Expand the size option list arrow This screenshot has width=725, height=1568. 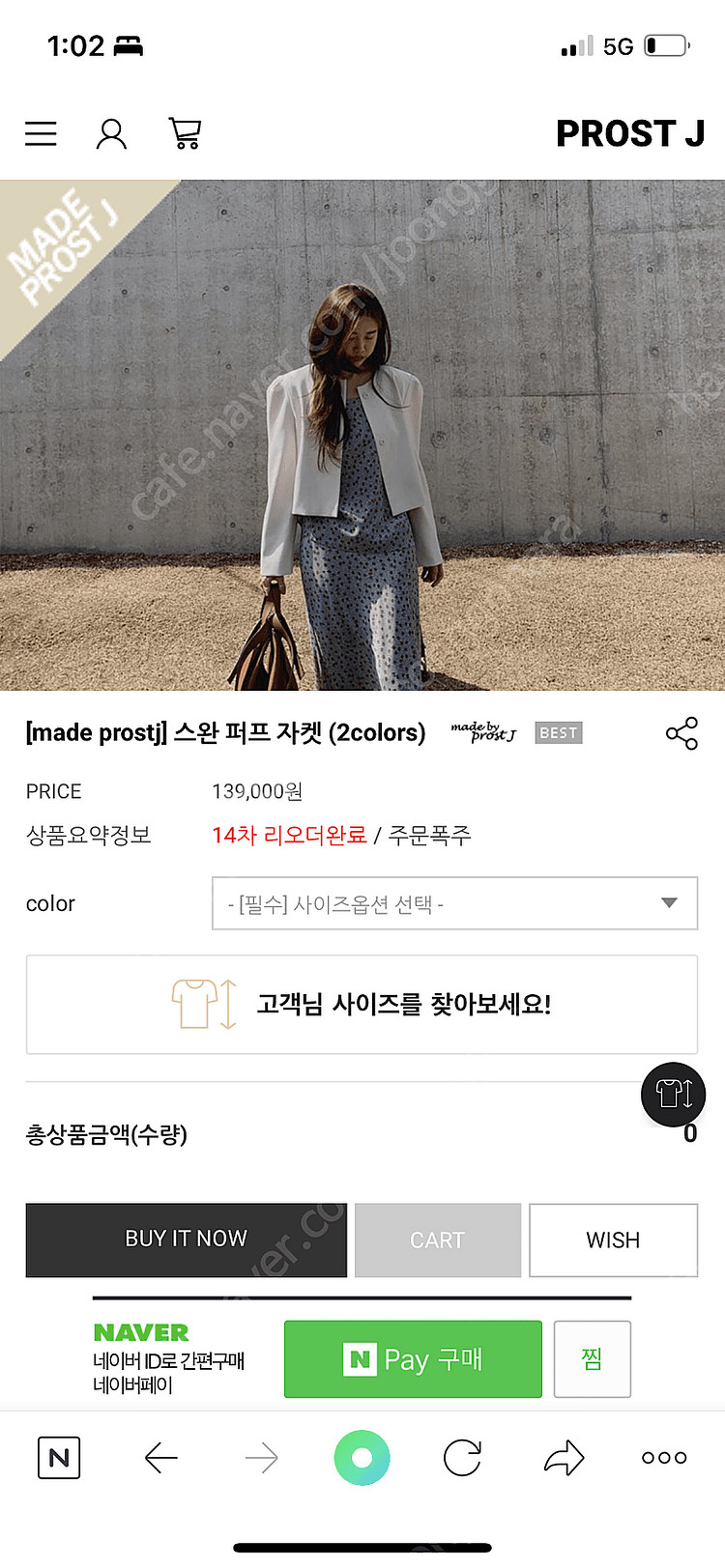pyautogui.click(x=668, y=903)
